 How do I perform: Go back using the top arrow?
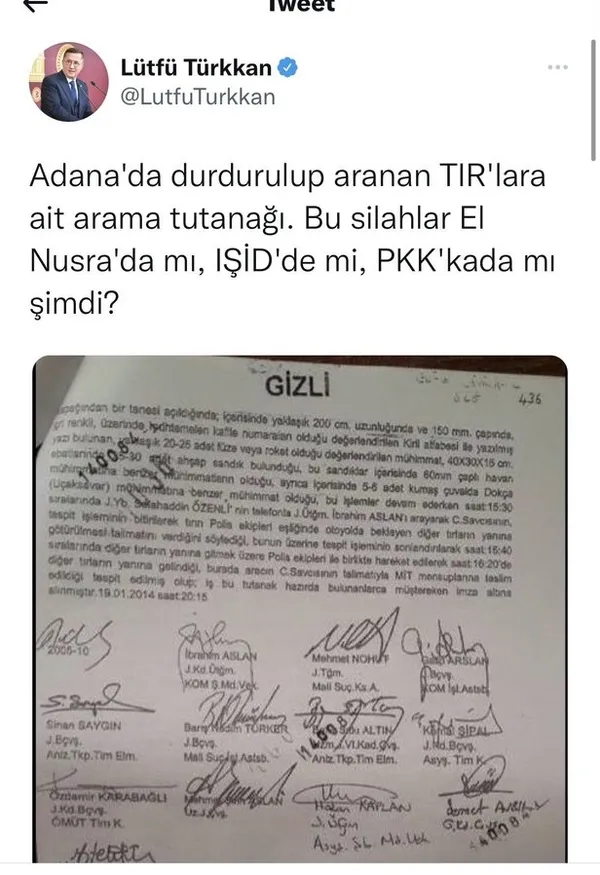coord(35,5)
